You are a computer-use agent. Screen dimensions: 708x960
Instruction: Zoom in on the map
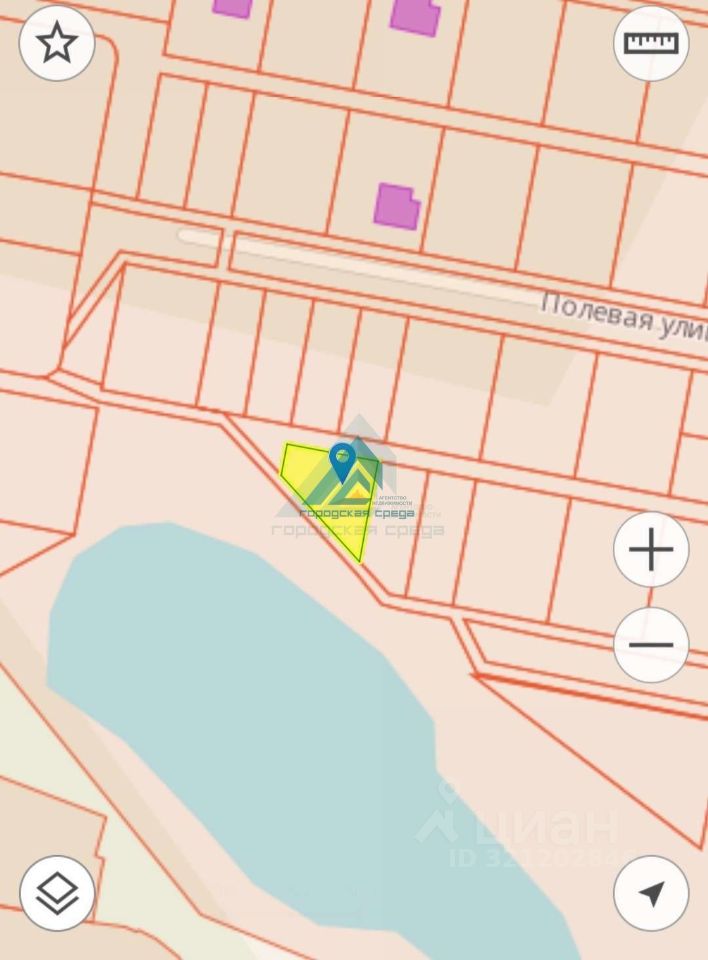651,549
